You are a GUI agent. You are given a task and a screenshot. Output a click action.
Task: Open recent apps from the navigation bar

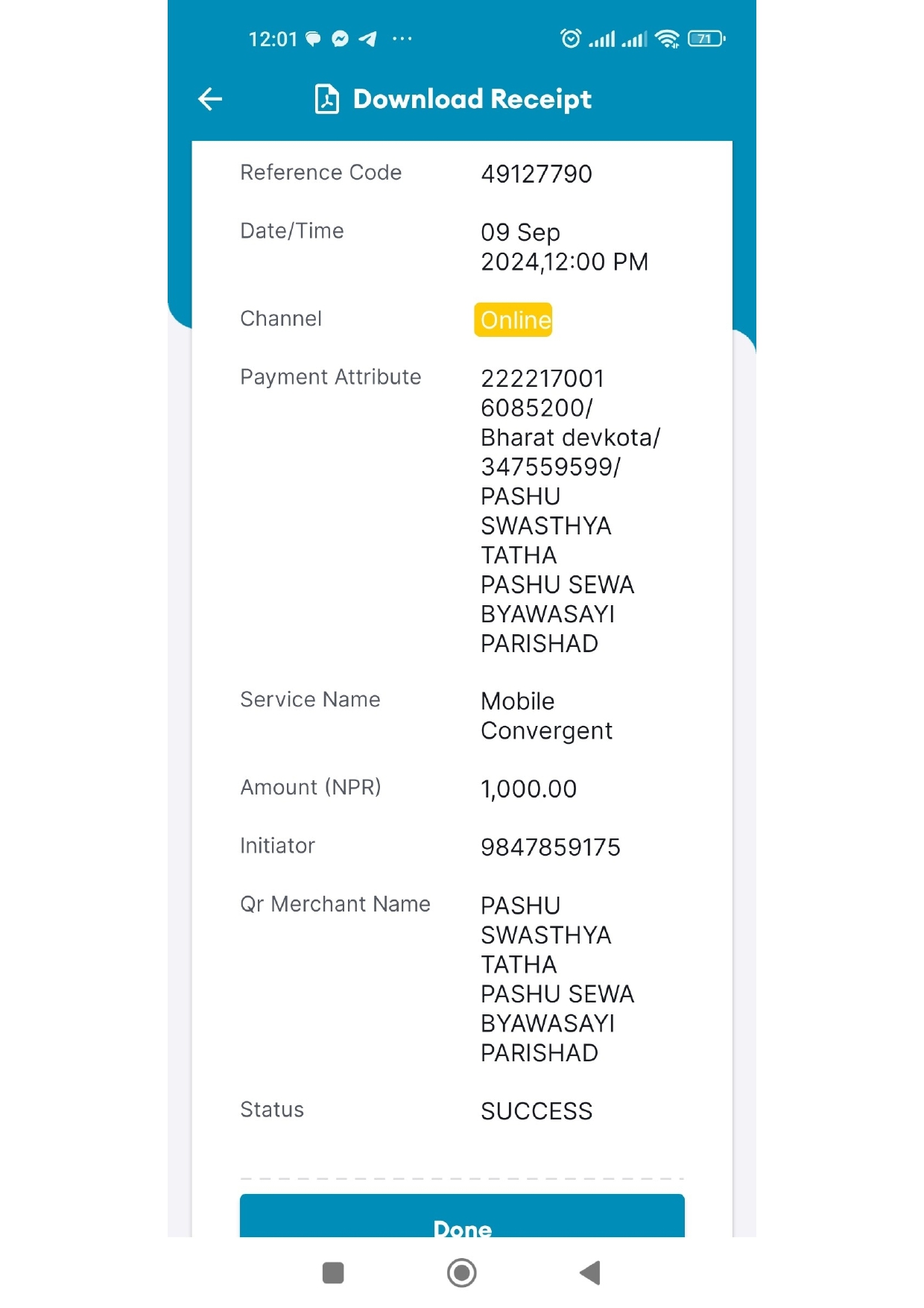click(x=333, y=1273)
